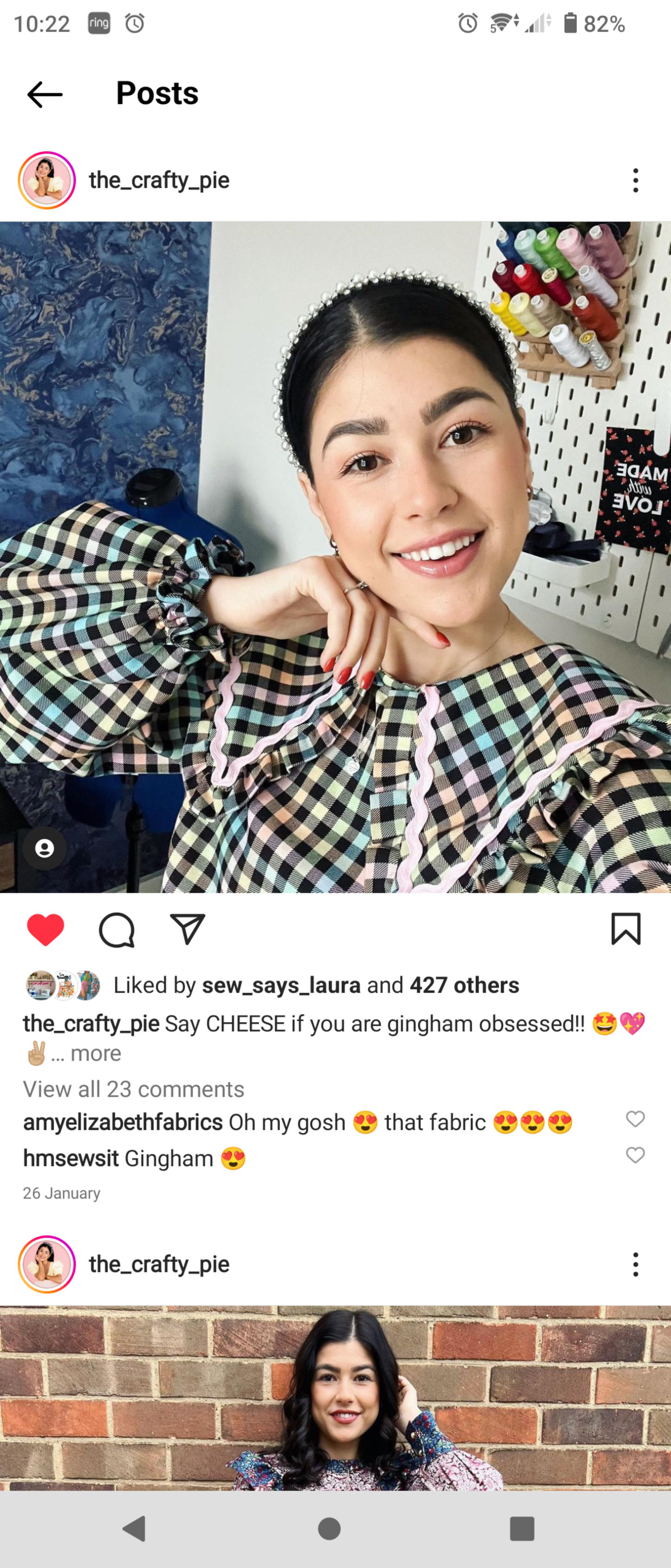Open the sew_says_laura profile from likes
The height and width of the screenshot is (1568, 671).
(281, 985)
